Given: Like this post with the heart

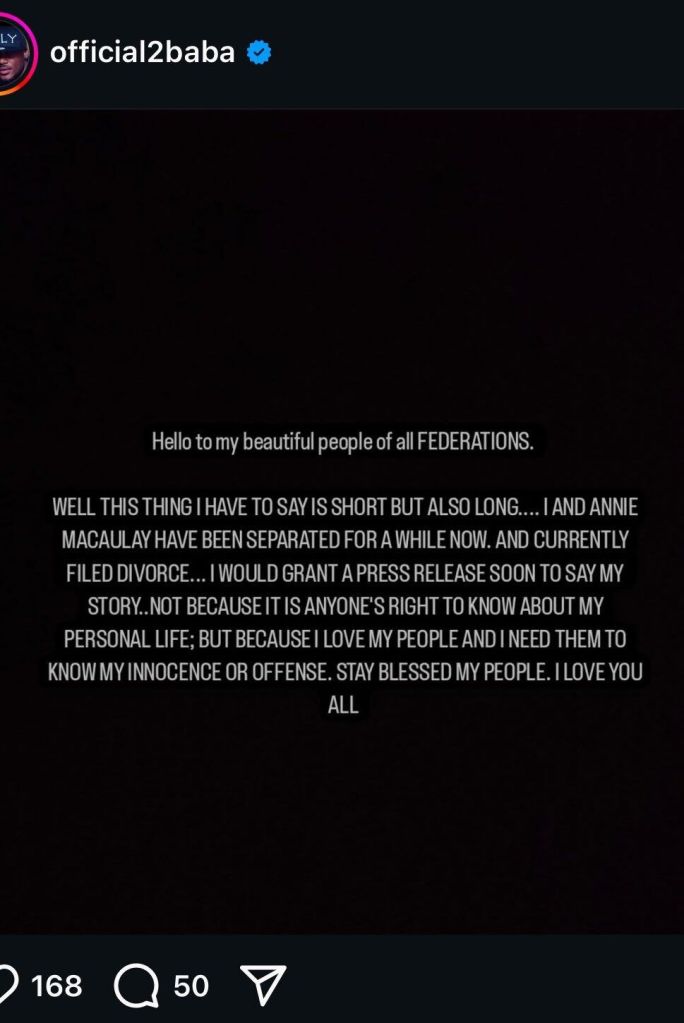Looking at the screenshot, I should [6, 986].
